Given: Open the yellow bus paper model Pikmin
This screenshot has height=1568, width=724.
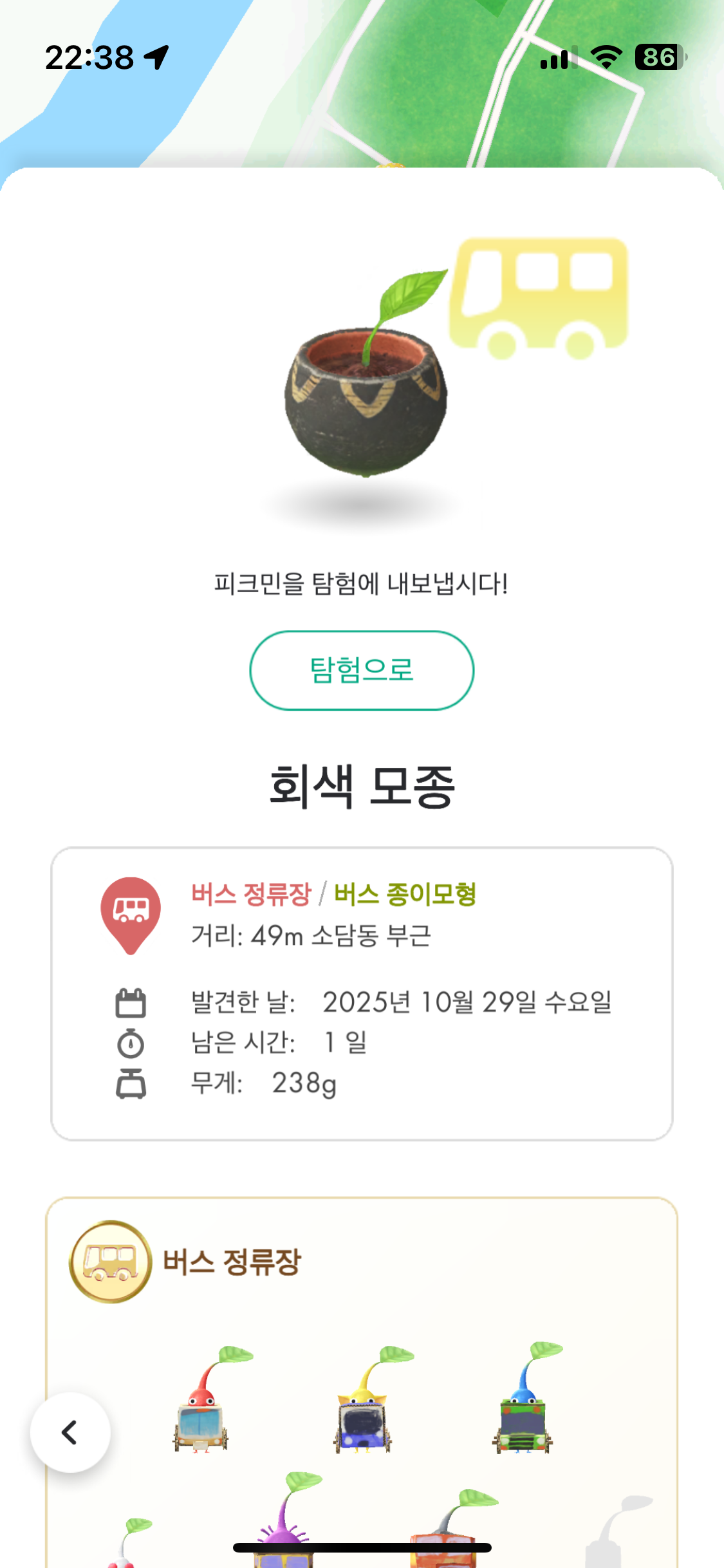Looking at the screenshot, I should pos(363,1403).
